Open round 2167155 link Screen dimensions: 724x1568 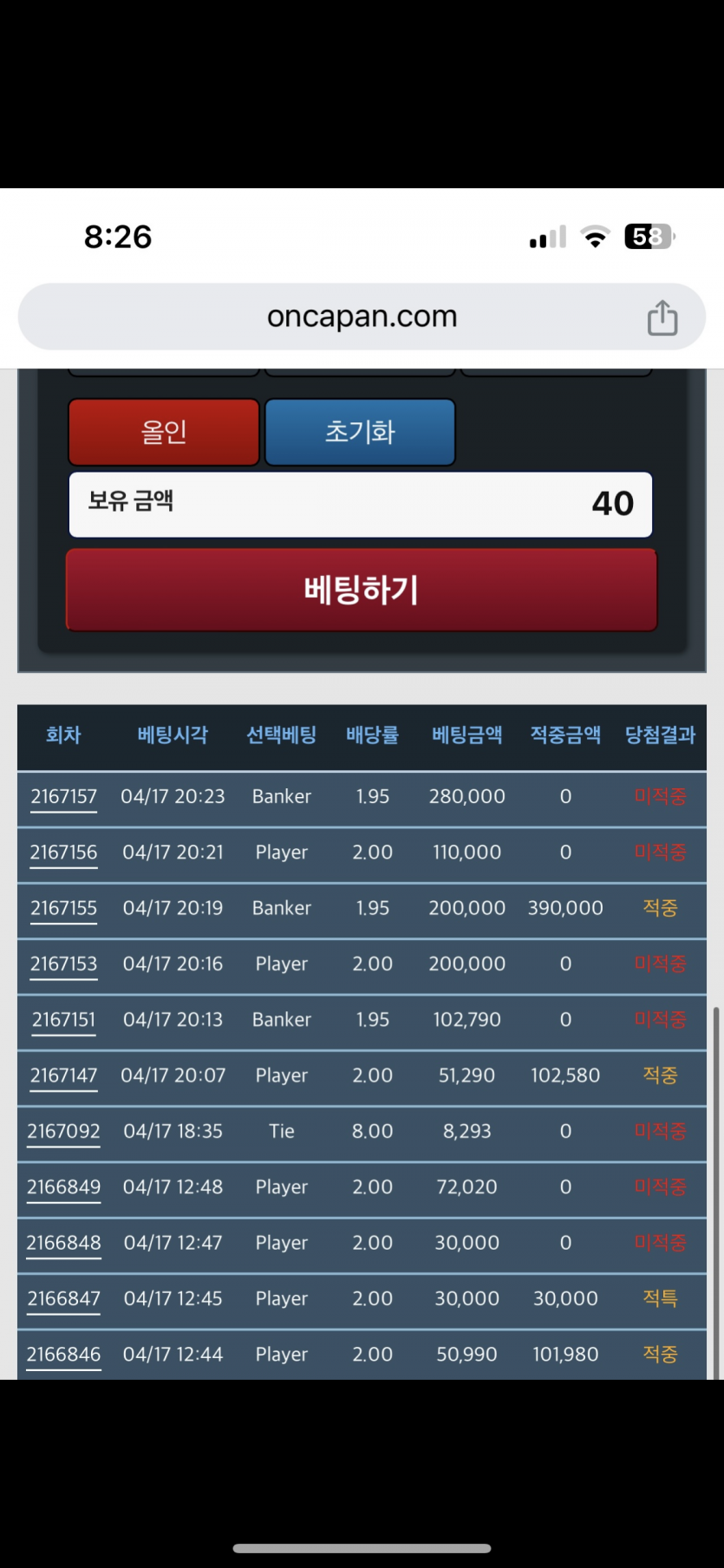64,908
